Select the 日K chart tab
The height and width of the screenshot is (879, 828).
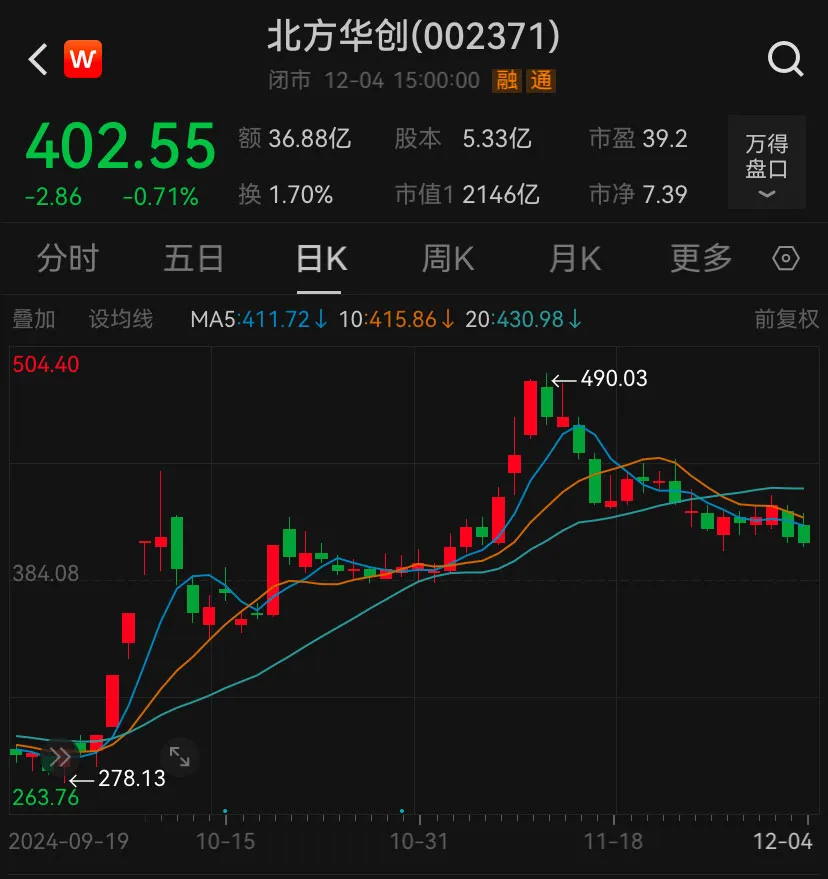click(x=321, y=259)
